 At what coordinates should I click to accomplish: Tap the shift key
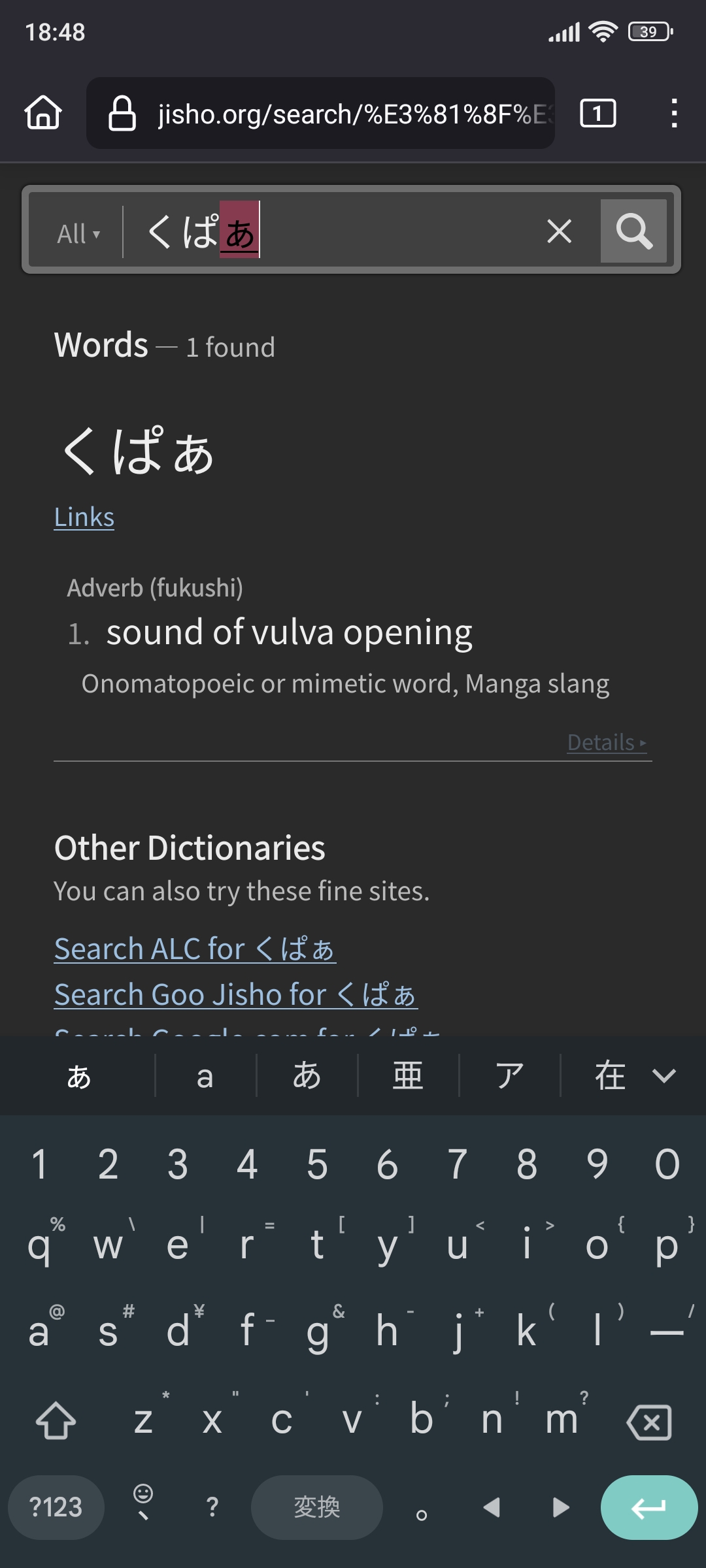pos(56,1420)
